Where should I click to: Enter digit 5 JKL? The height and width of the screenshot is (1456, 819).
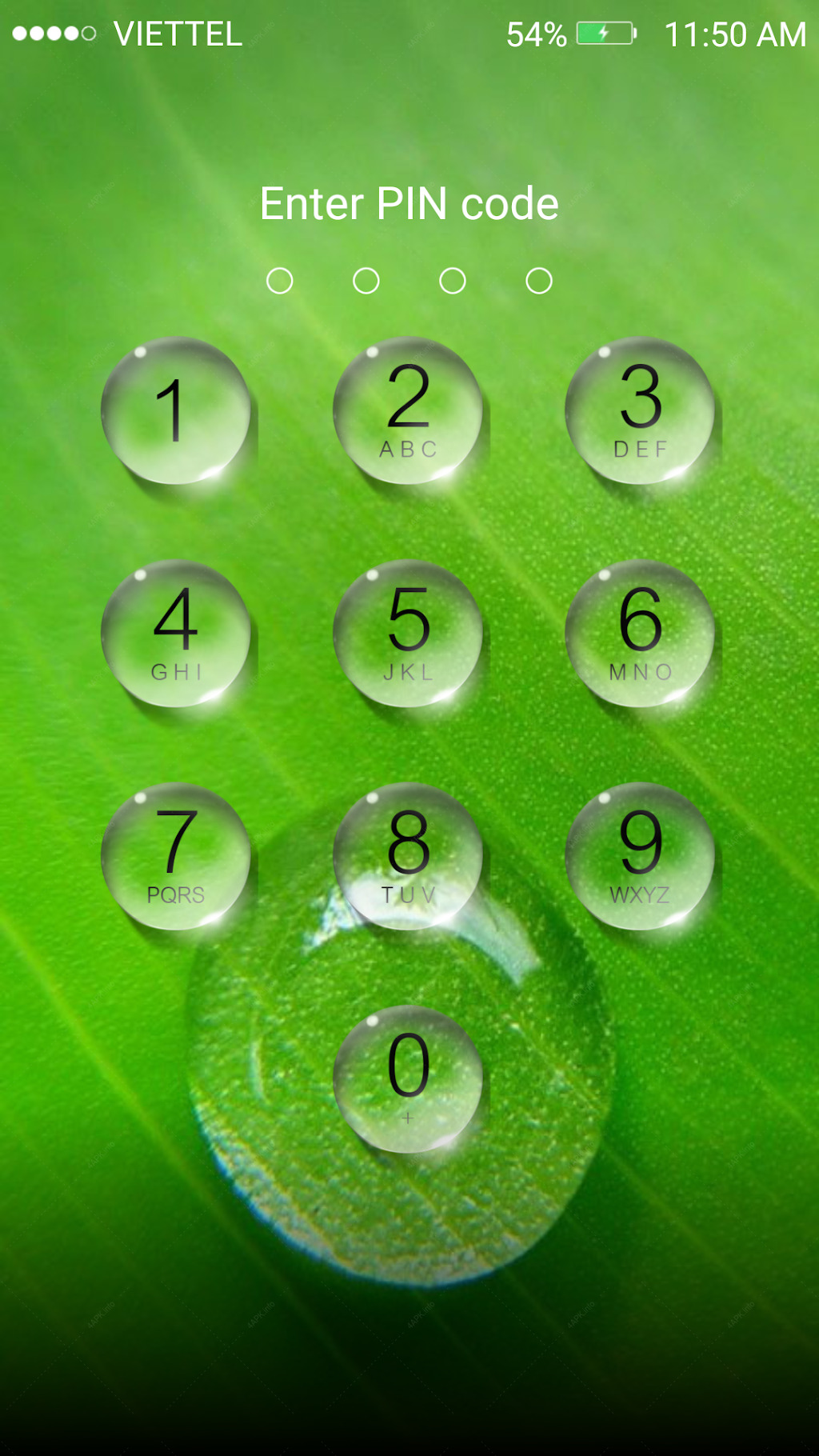point(408,634)
